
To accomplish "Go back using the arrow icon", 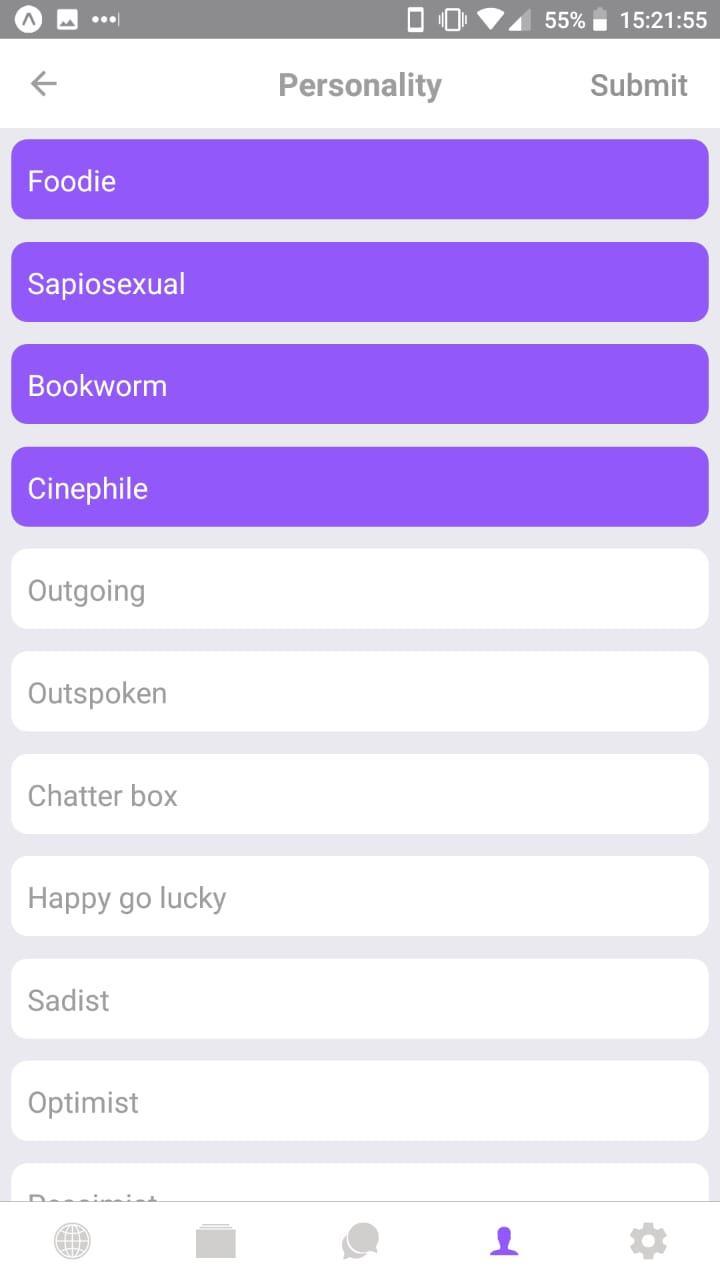I will coord(43,84).
